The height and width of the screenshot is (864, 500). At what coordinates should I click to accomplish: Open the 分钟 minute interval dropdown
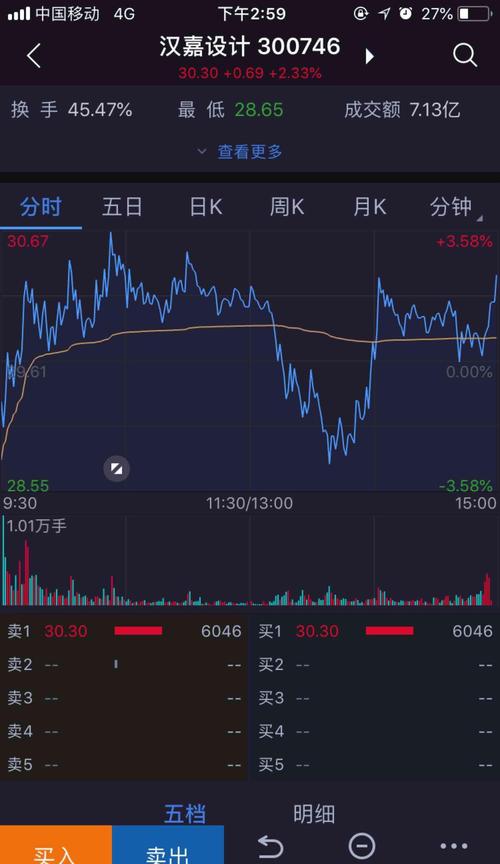[x=454, y=208]
